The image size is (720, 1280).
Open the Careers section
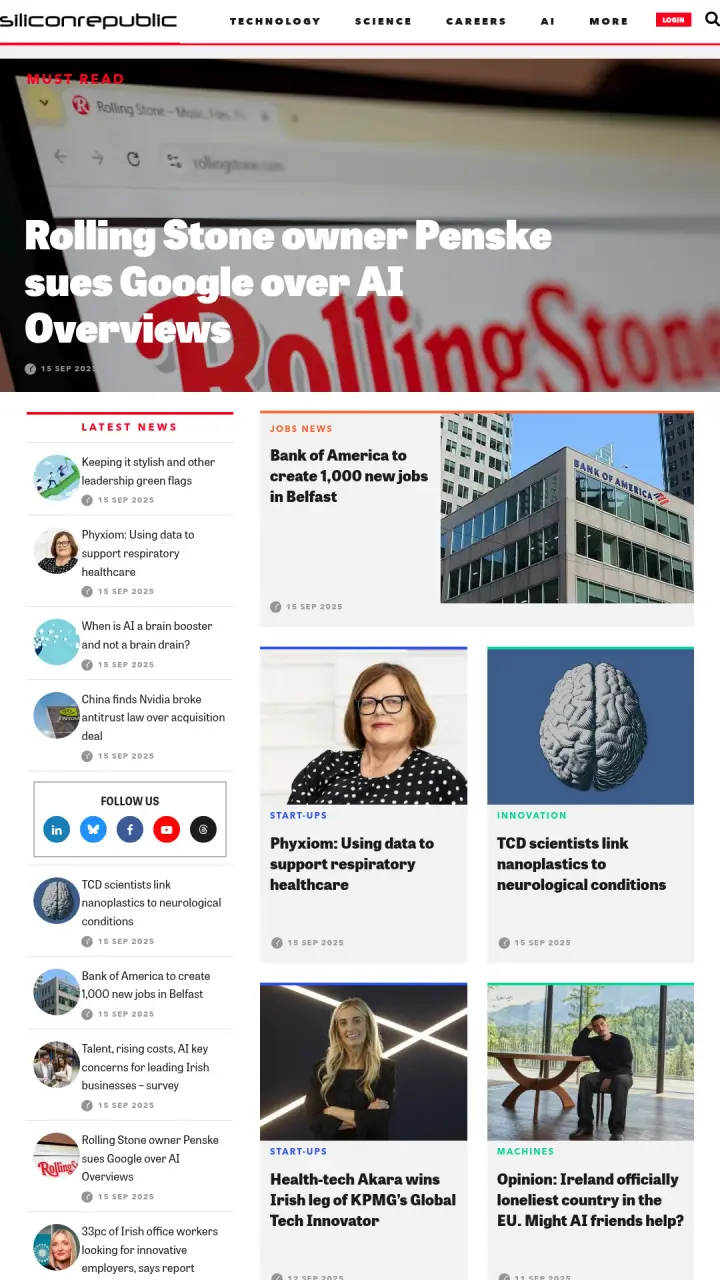(x=476, y=21)
